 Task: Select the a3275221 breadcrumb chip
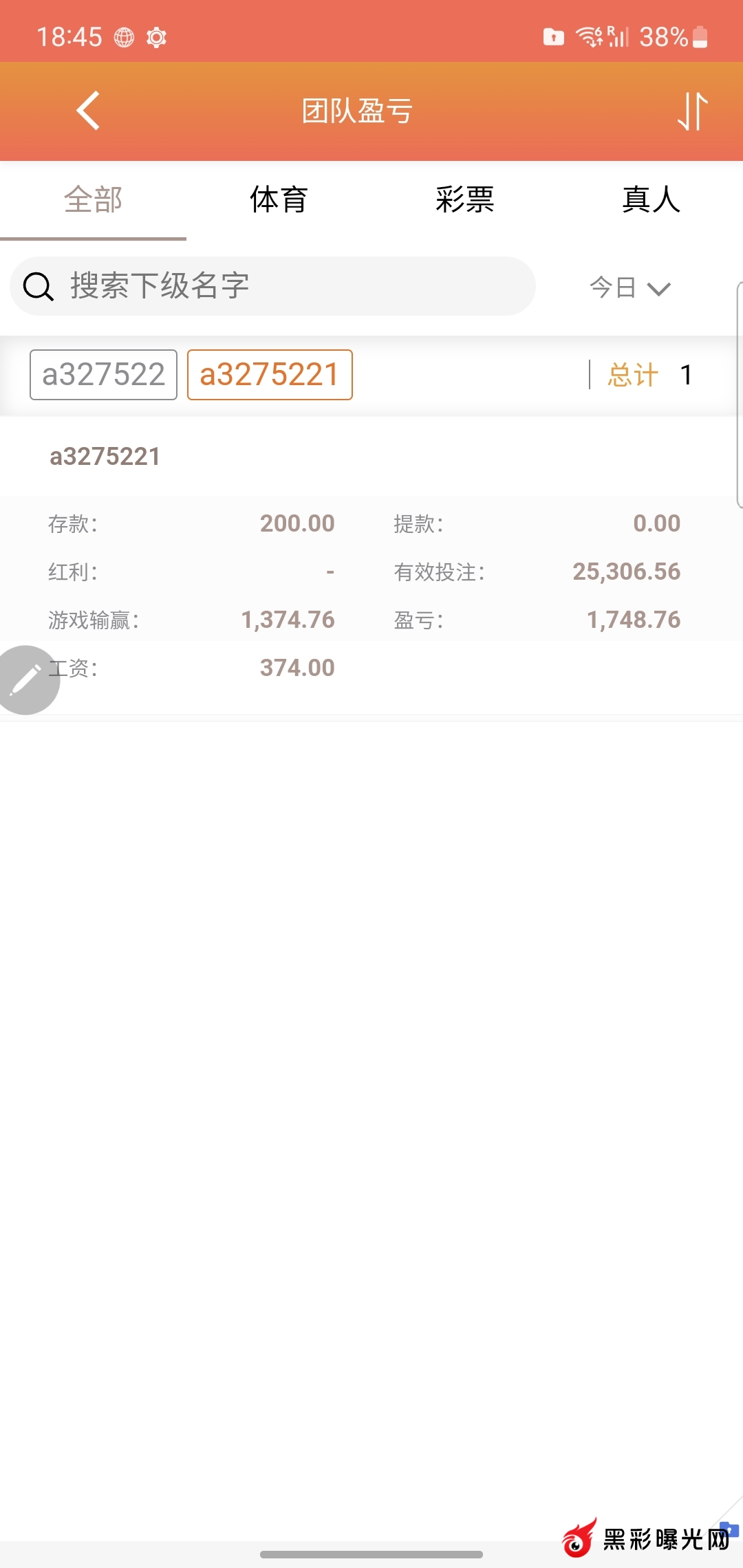point(270,375)
